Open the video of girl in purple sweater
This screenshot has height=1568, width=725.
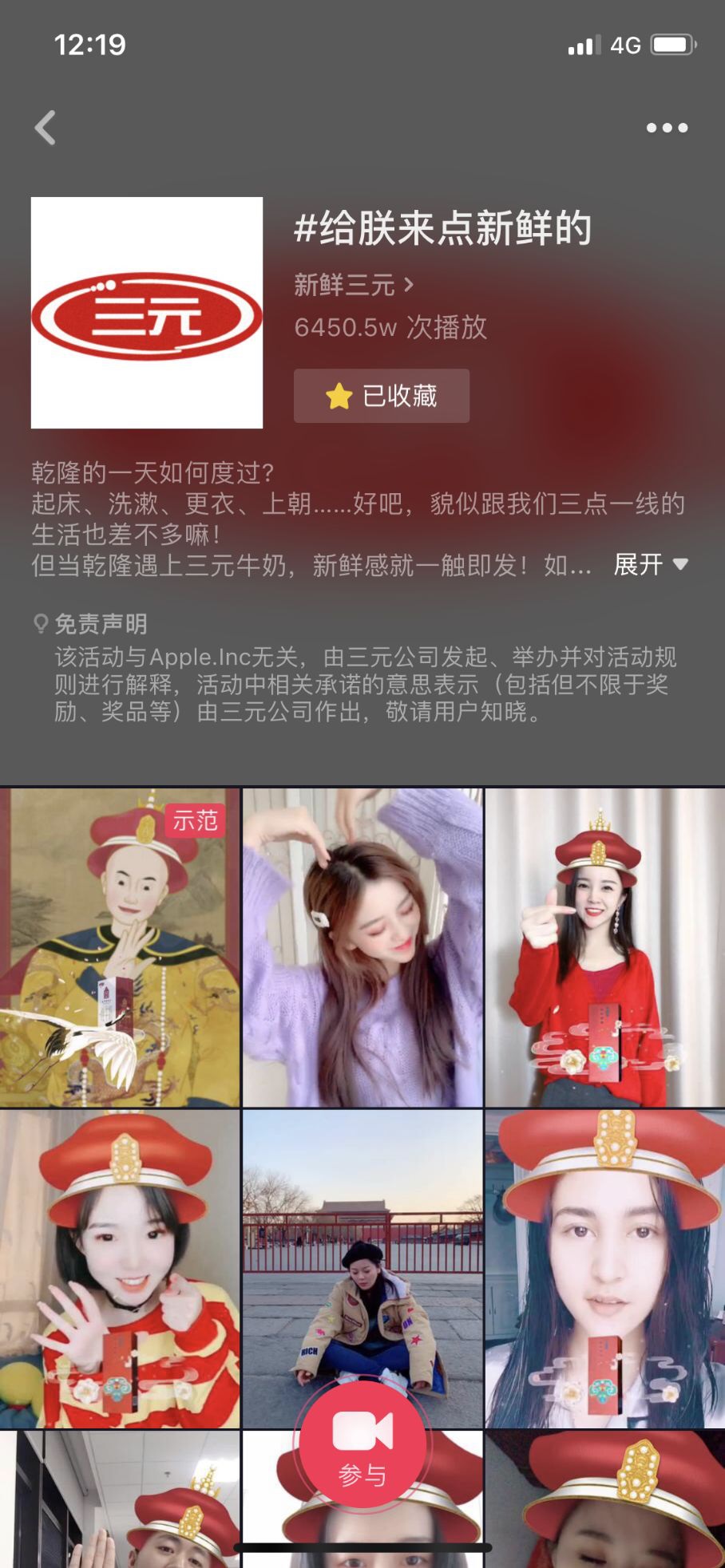(362, 947)
